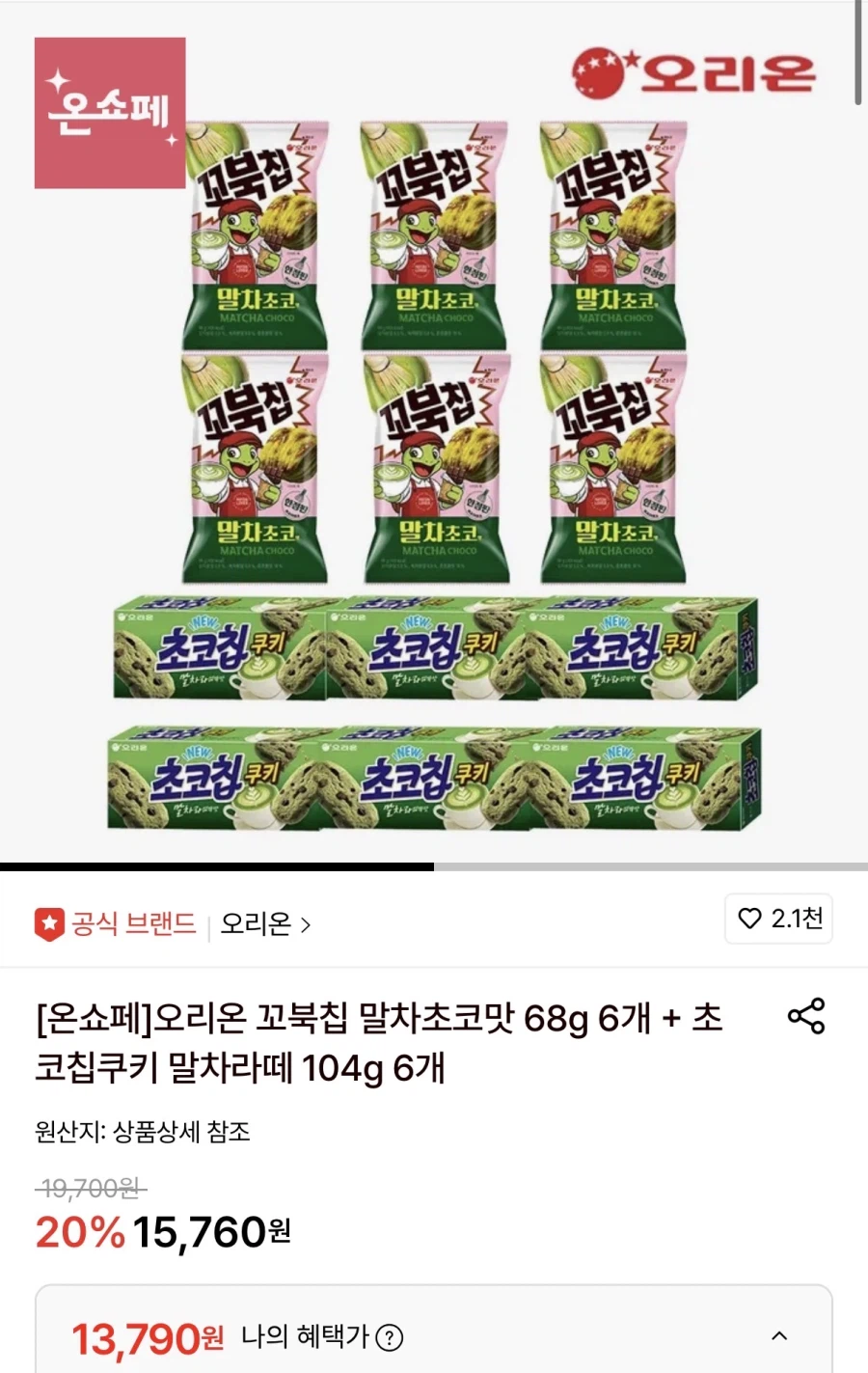Tap the 2.1천 likes counter button
Viewport: 868px width, 1373px height.
(778, 920)
